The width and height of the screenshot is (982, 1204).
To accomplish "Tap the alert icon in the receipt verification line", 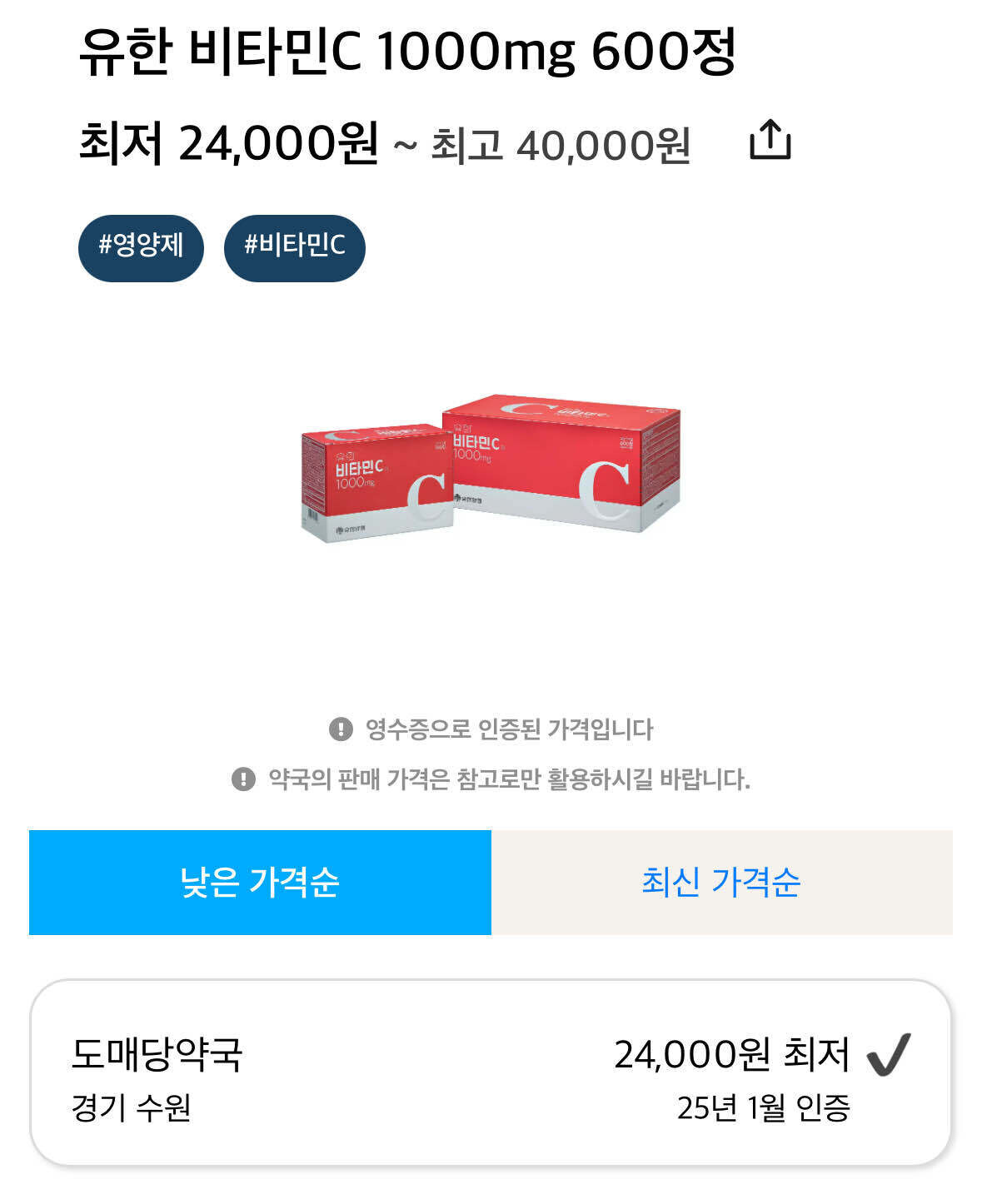I will click(341, 728).
